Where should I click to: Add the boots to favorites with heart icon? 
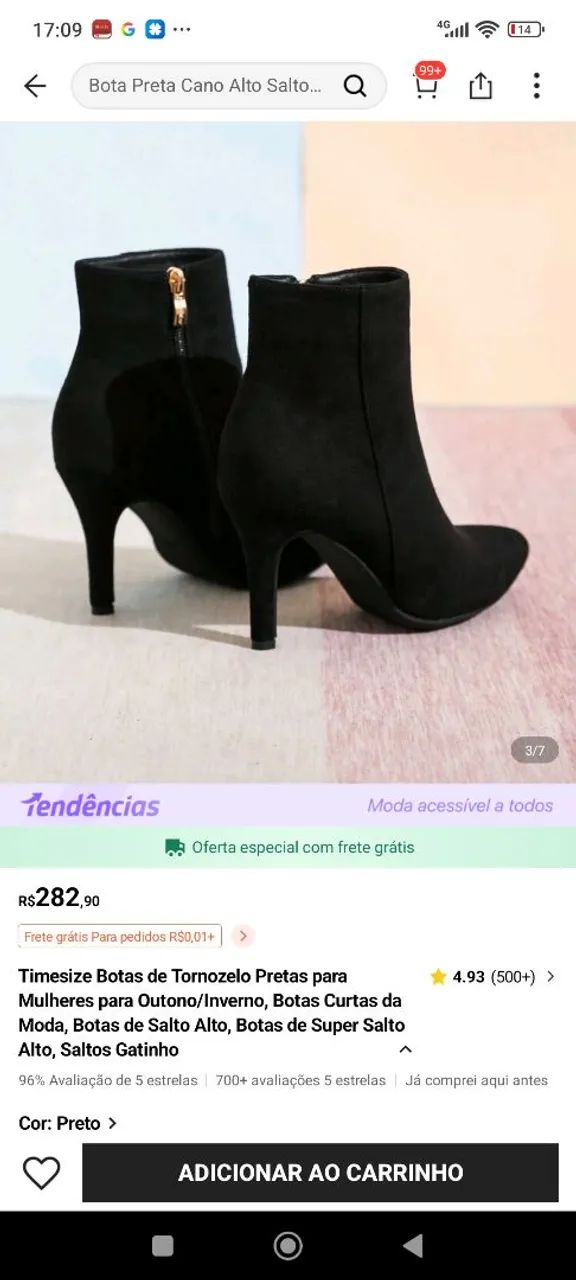click(41, 1173)
